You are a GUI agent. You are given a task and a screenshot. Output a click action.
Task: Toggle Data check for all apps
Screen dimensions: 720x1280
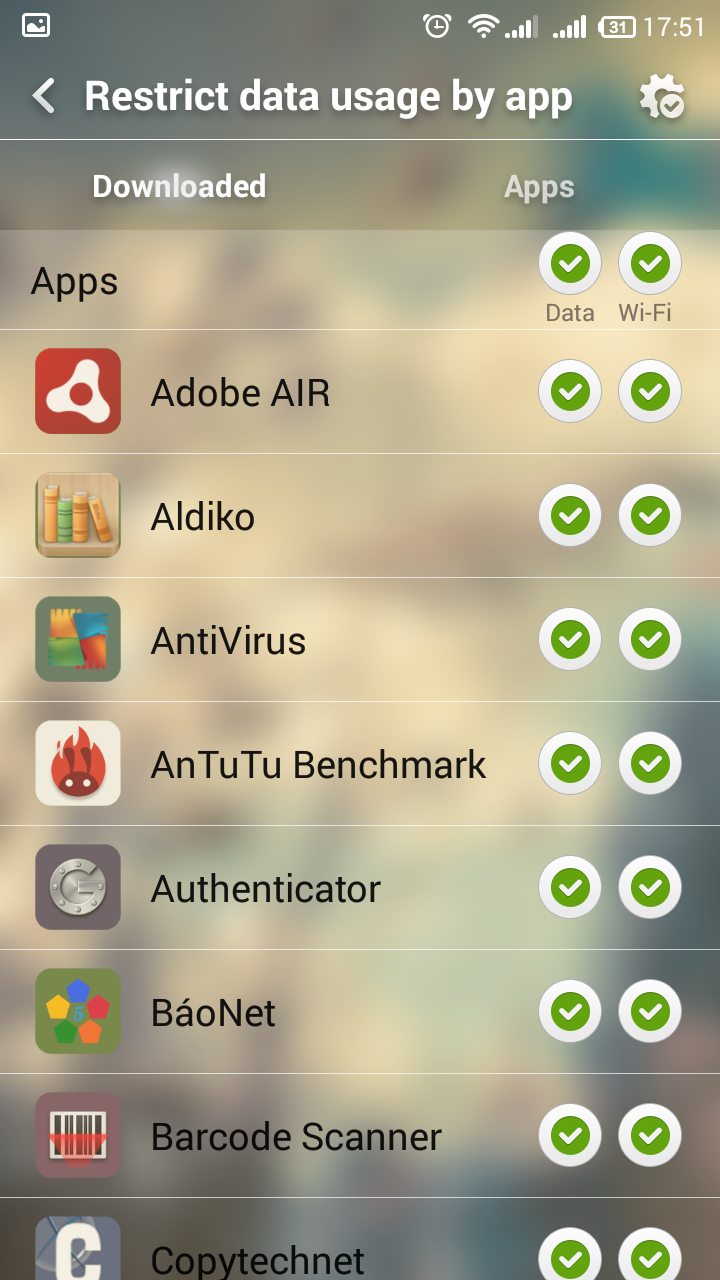pos(570,264)
